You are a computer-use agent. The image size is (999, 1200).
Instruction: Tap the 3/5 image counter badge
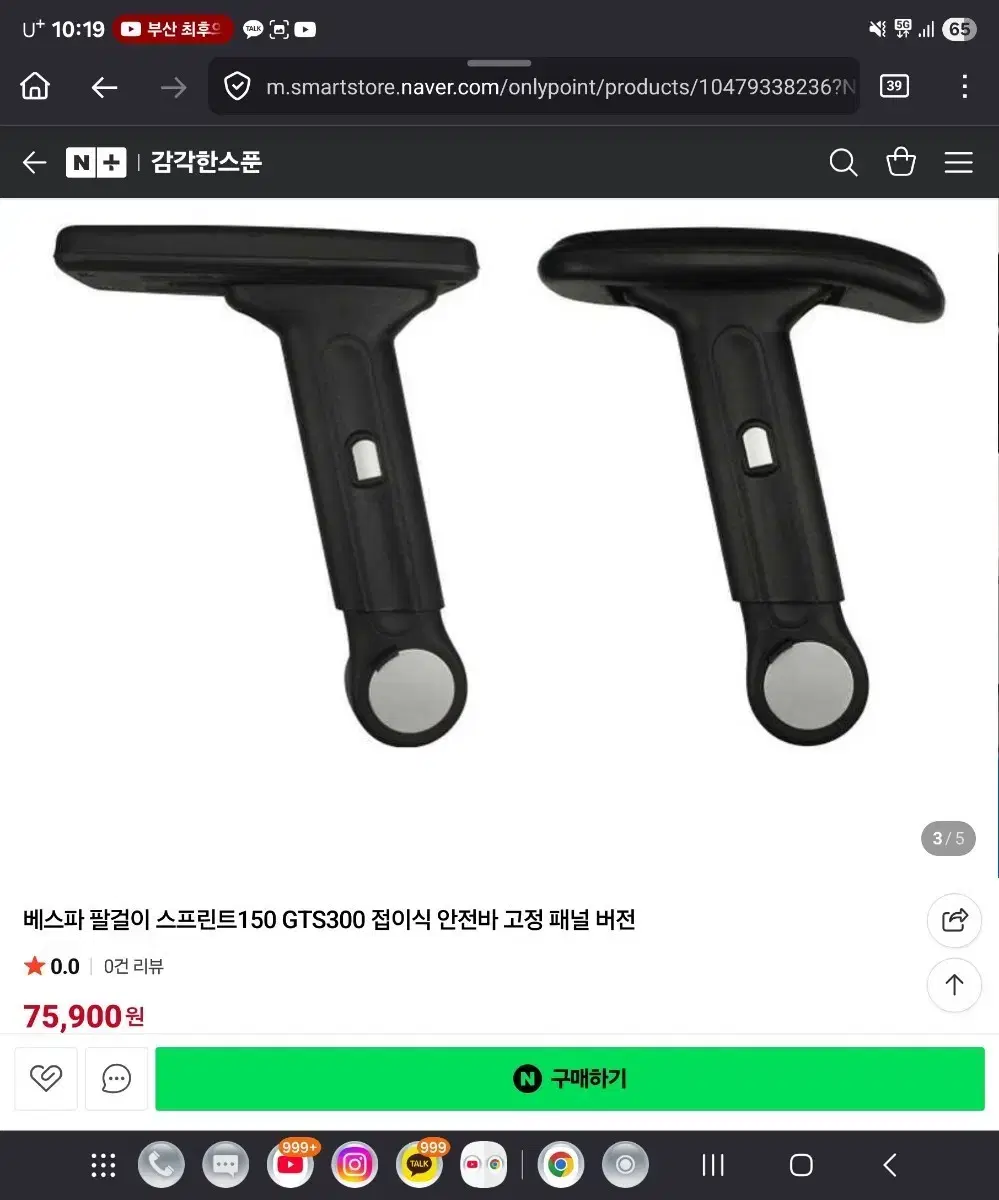pos(947,838)
